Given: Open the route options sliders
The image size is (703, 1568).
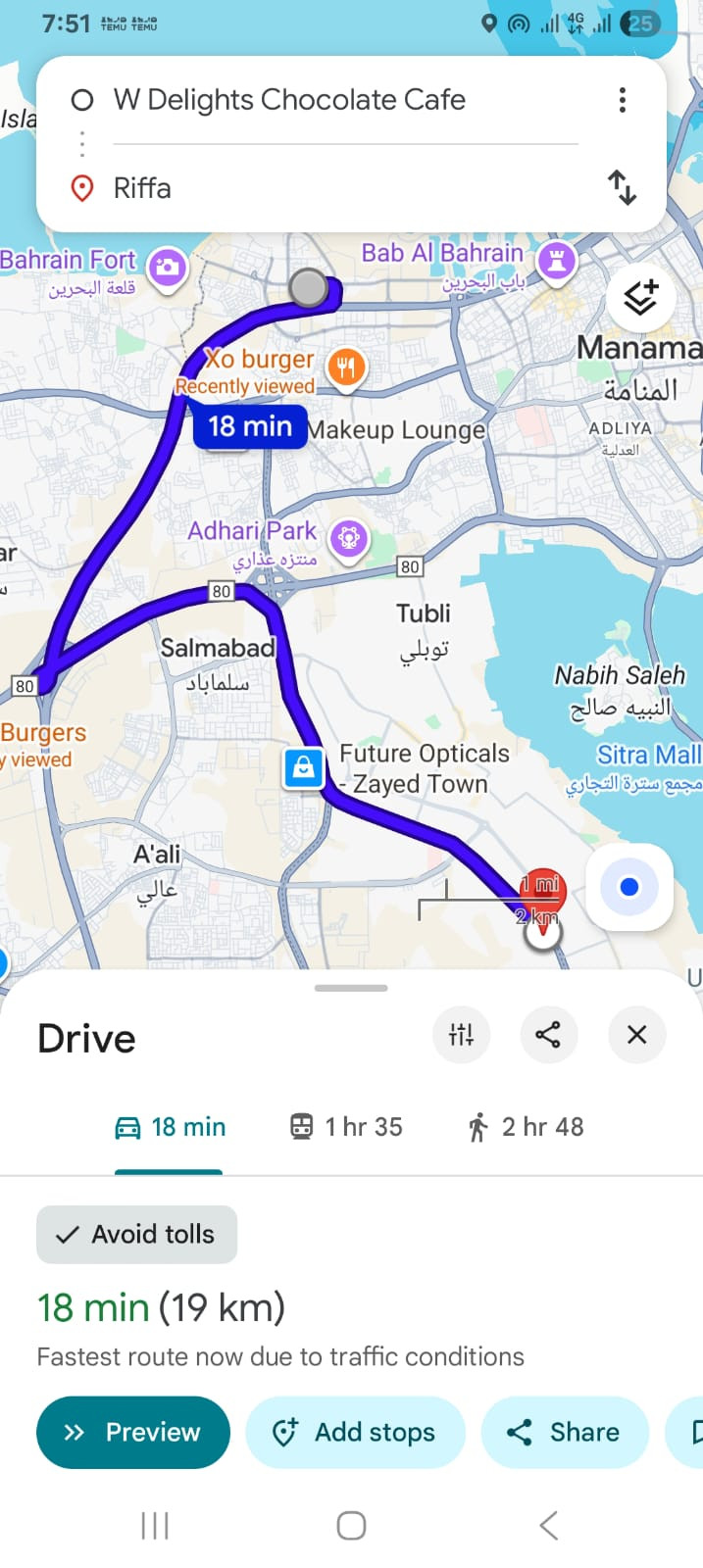Looking at the screenshot, I should coord(461,1034).
